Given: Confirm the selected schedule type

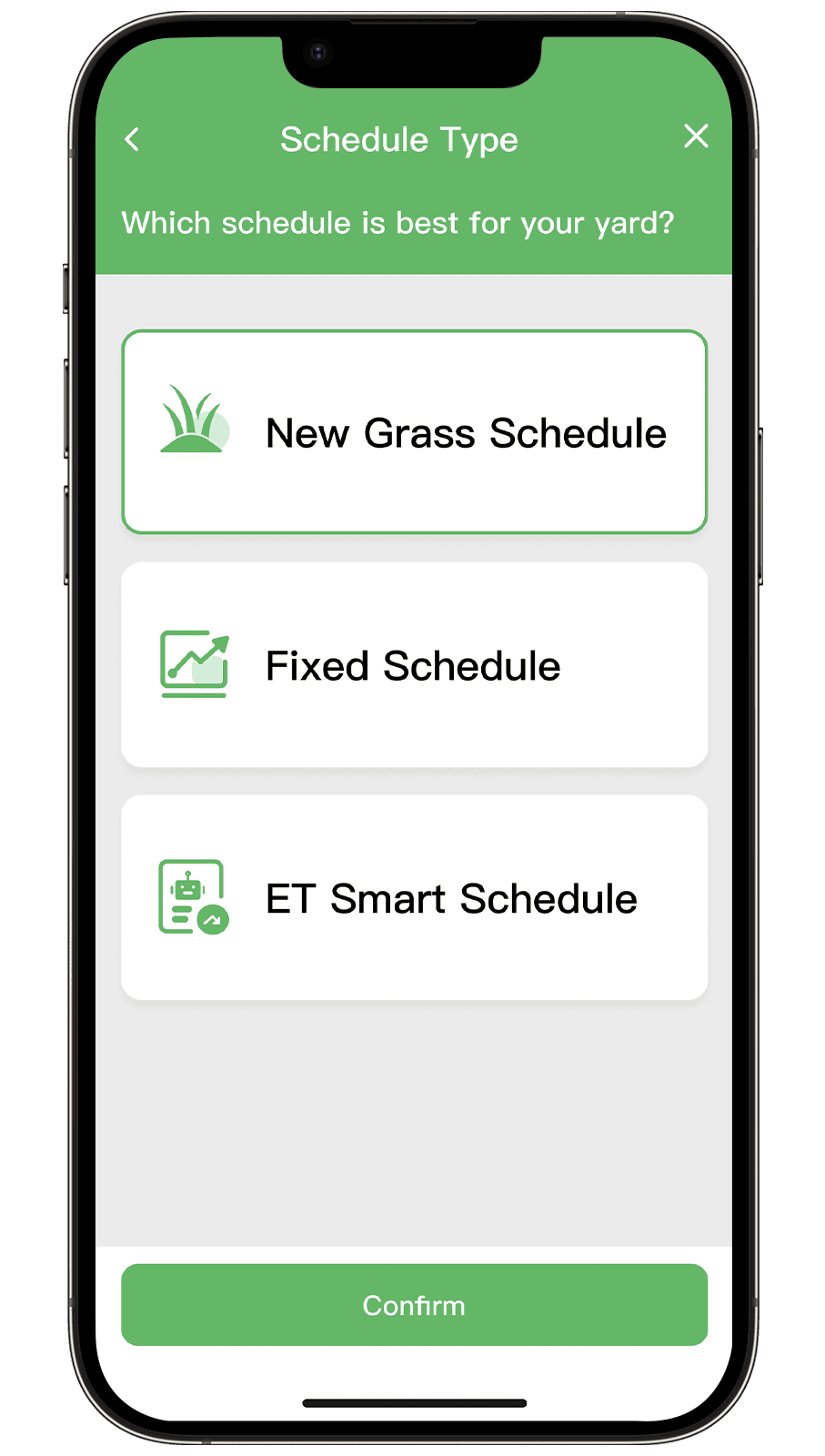Looking at the screenshot, I should click(x=414, y=1305).
